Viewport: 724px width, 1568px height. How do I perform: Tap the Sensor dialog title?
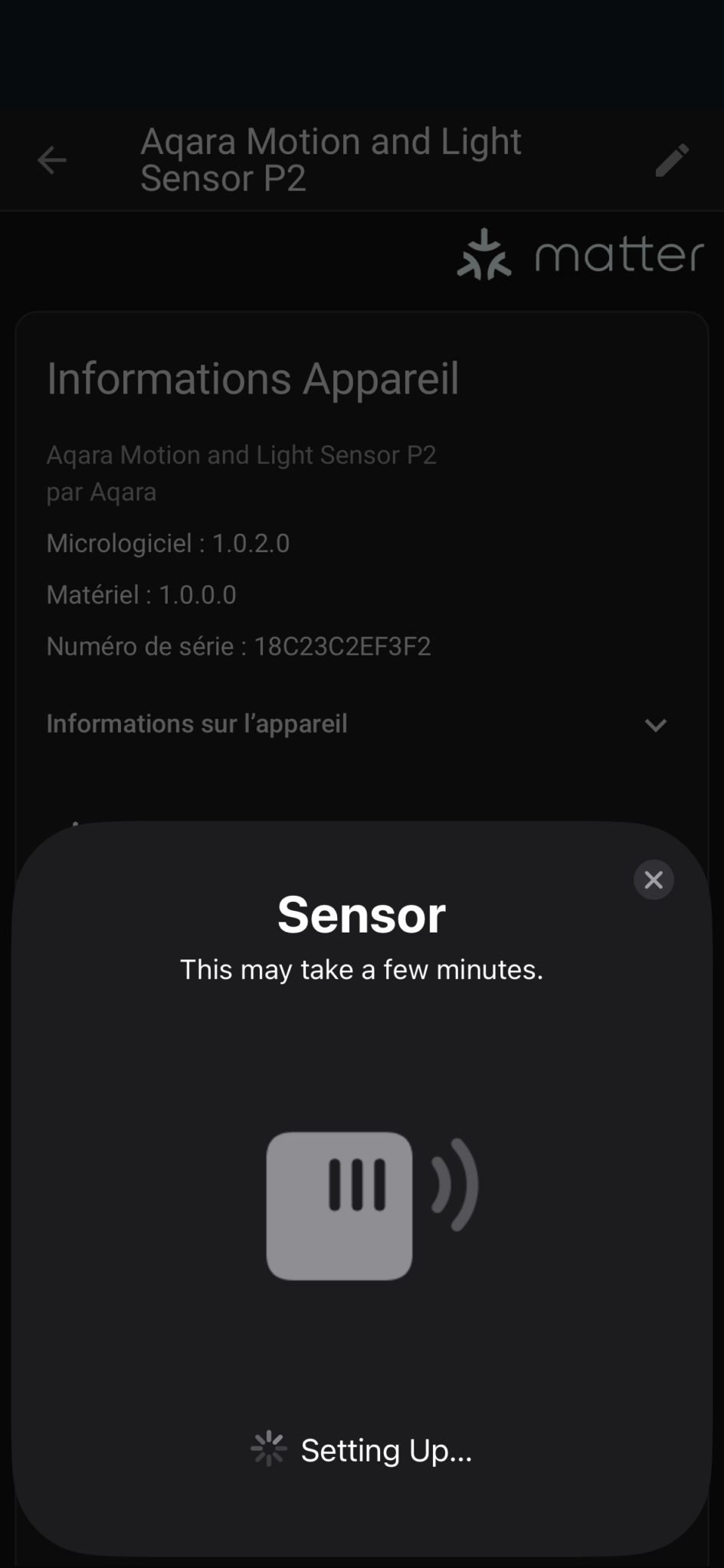[362, 914]
